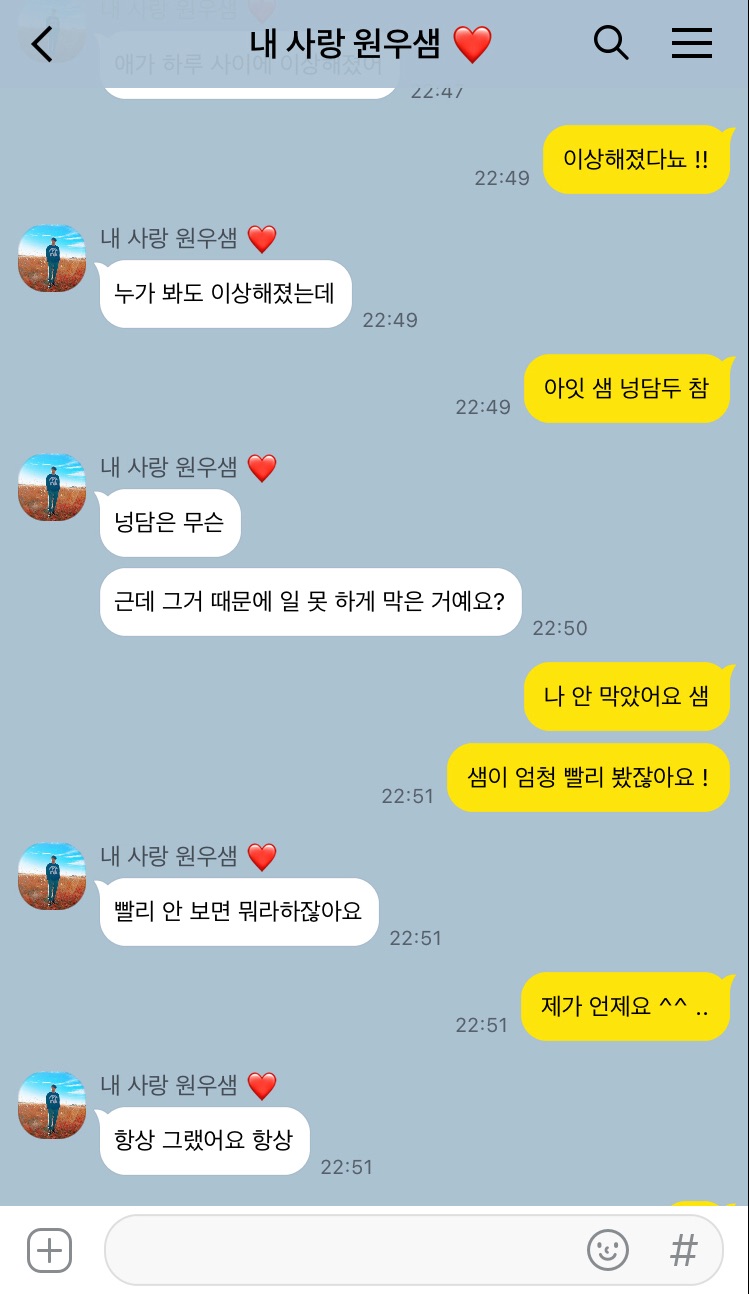Select the faded message at the top
The height and width of the screenshot is (1294, 749).
(x=249, y=63)
